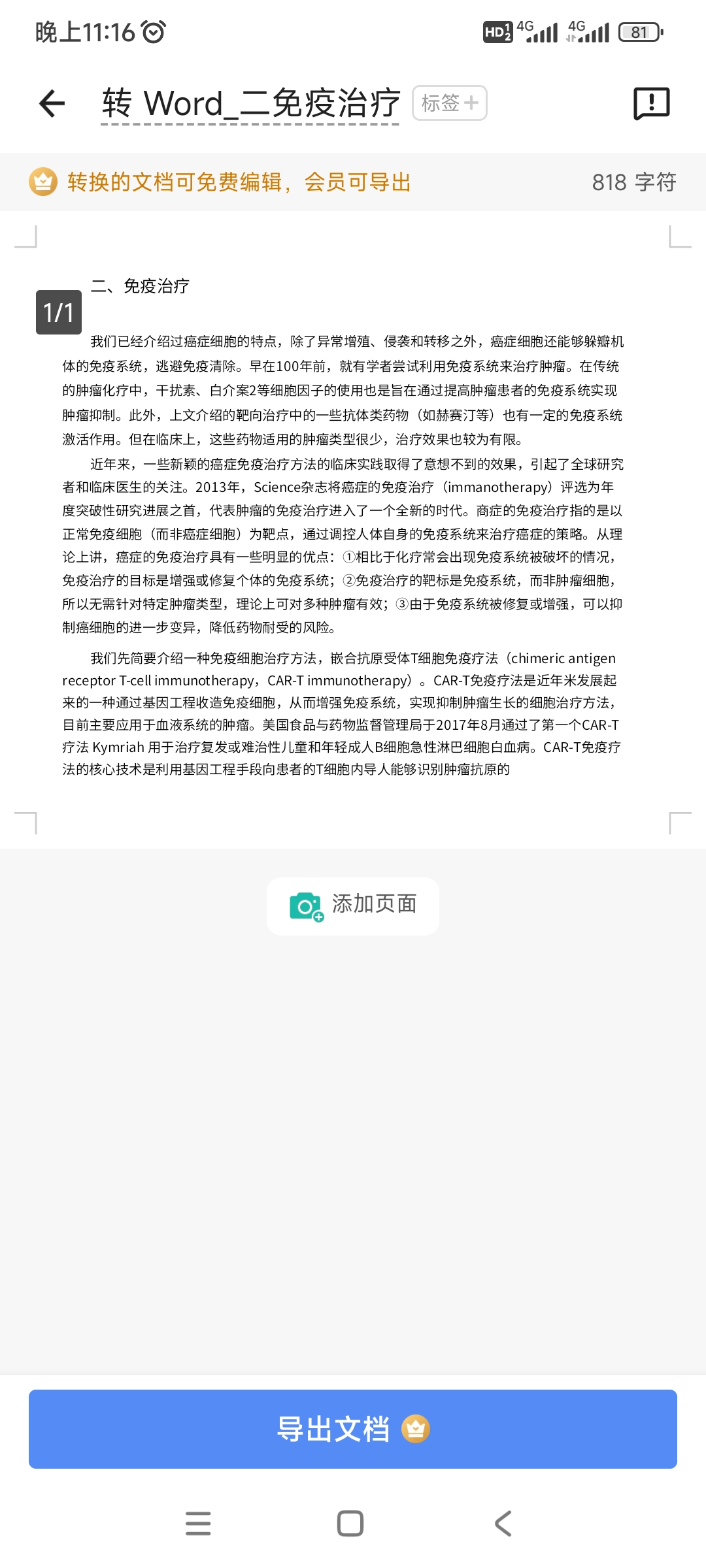706x1568 pixels.
Task: Go back using the top-left arrow
Action: 52,103
